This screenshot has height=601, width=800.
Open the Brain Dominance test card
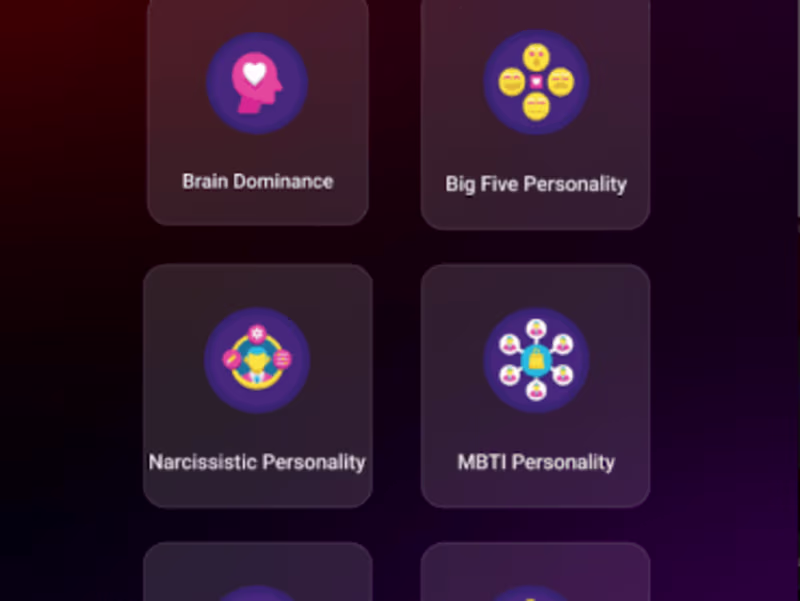258,110
